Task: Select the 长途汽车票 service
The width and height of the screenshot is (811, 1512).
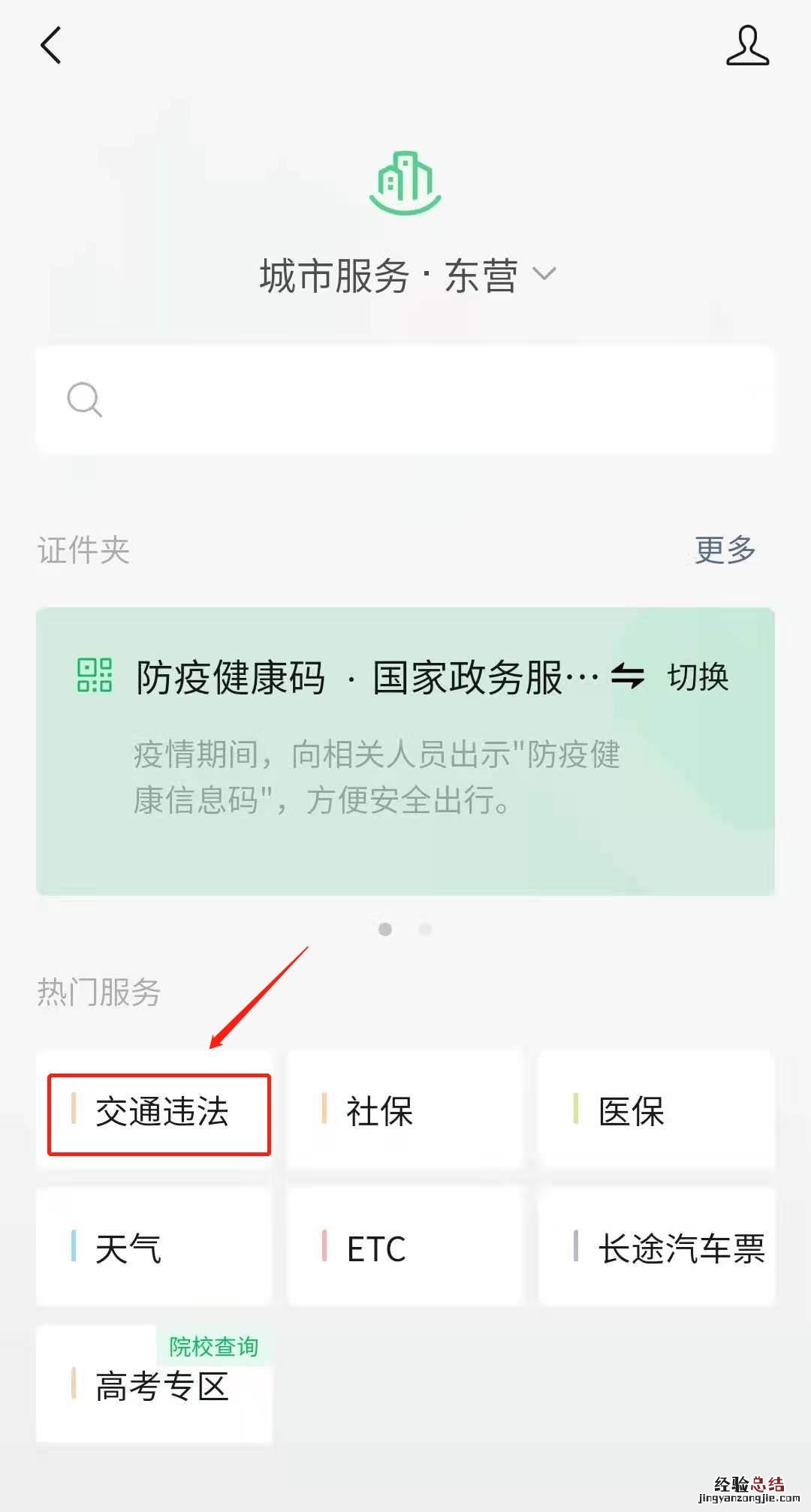Action: coord(656,1248)
